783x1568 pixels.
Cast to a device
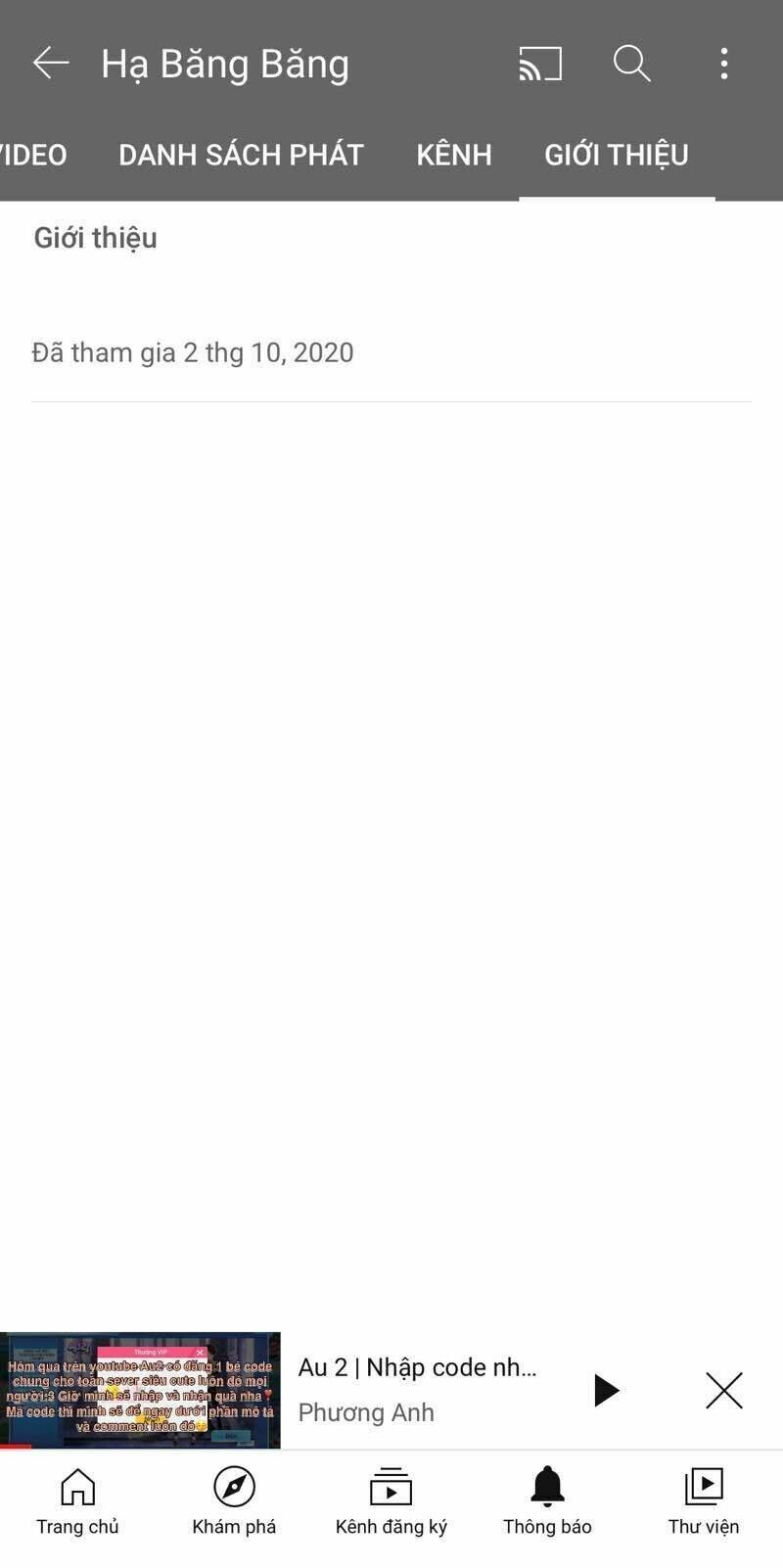pyautogui.click(x=540, y=65)
